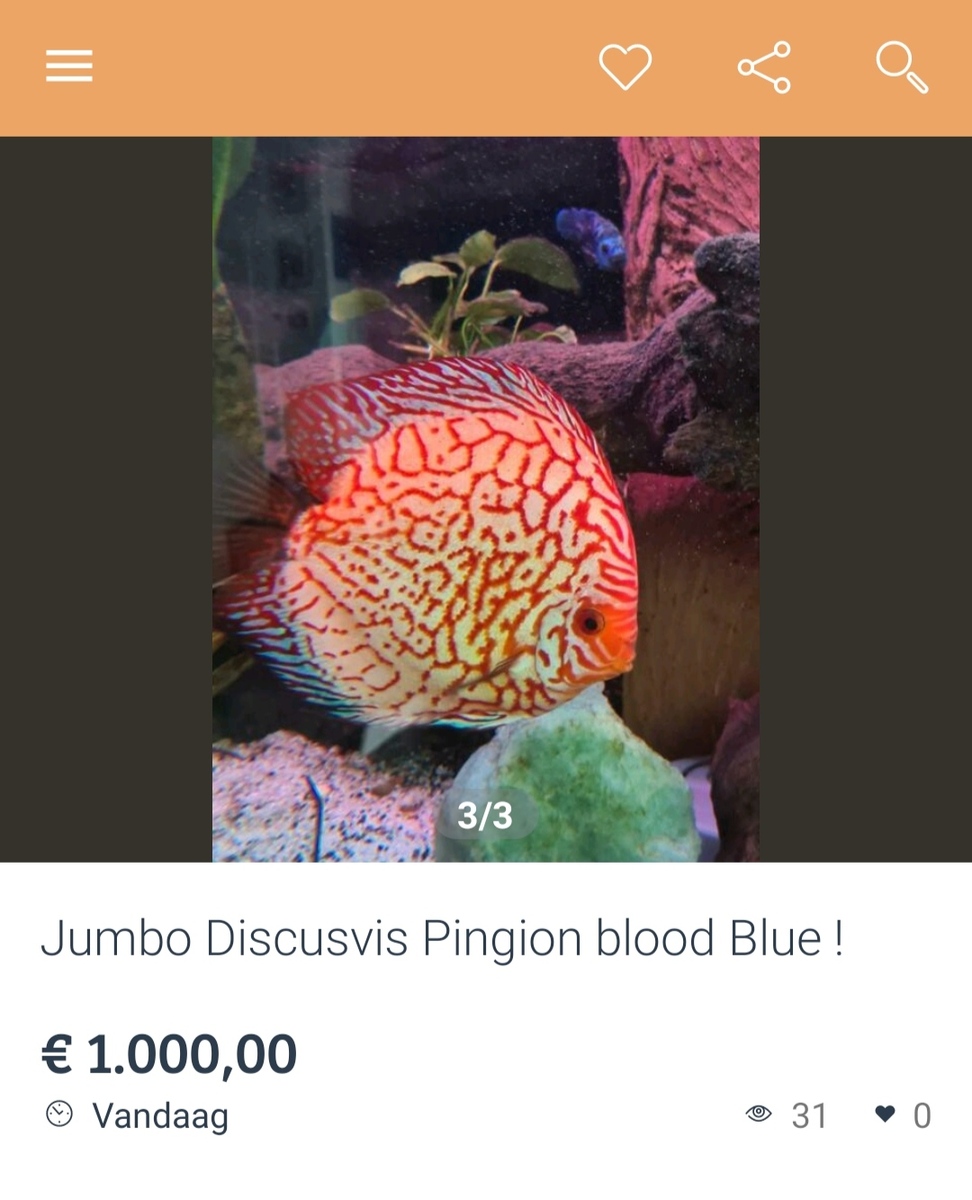This screenshot has width=972, height=1200.
Task: Share this discus fish listing
Action: click(764, 67)
